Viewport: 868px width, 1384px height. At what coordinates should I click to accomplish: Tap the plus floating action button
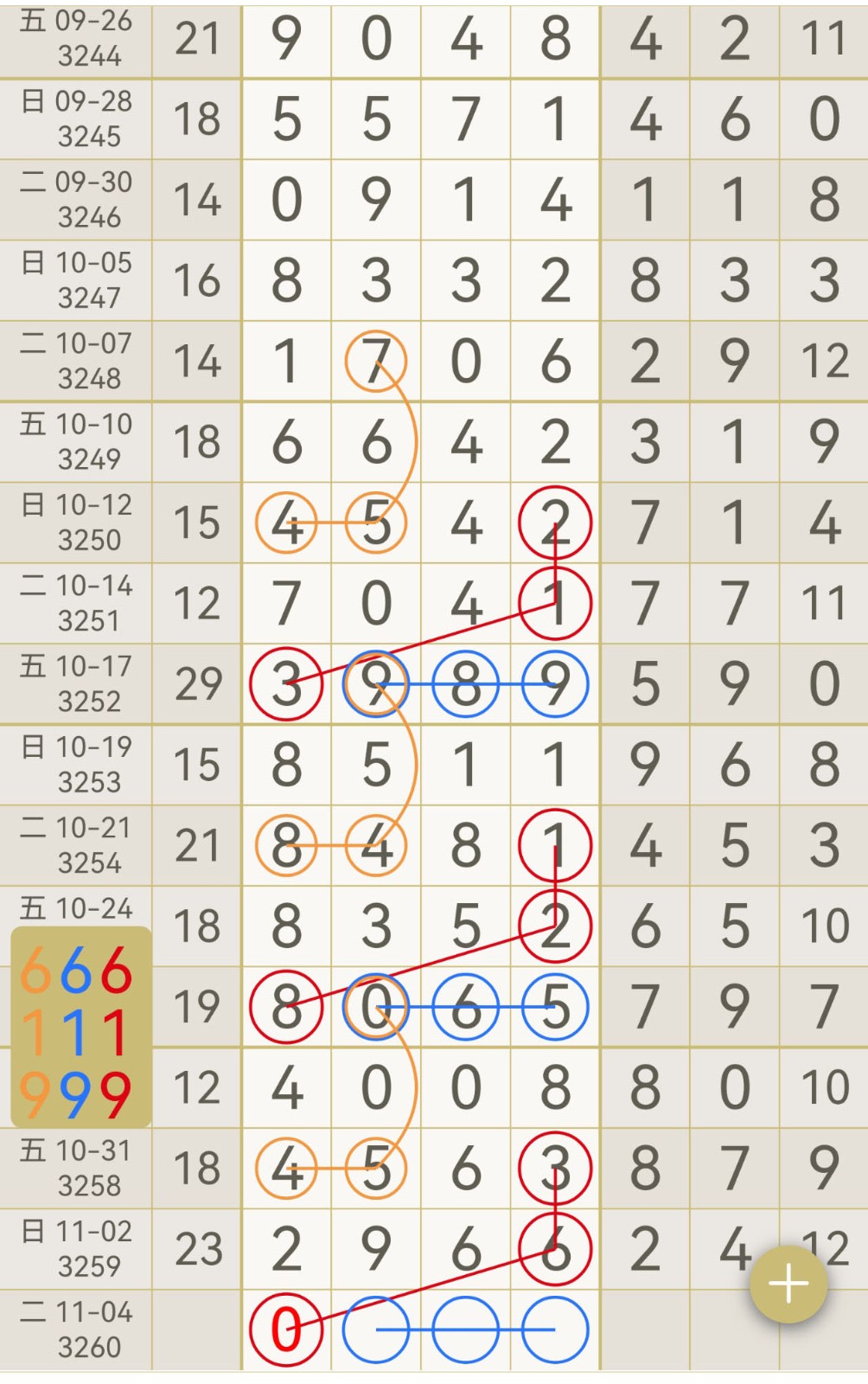click(x=788, y=1285)
